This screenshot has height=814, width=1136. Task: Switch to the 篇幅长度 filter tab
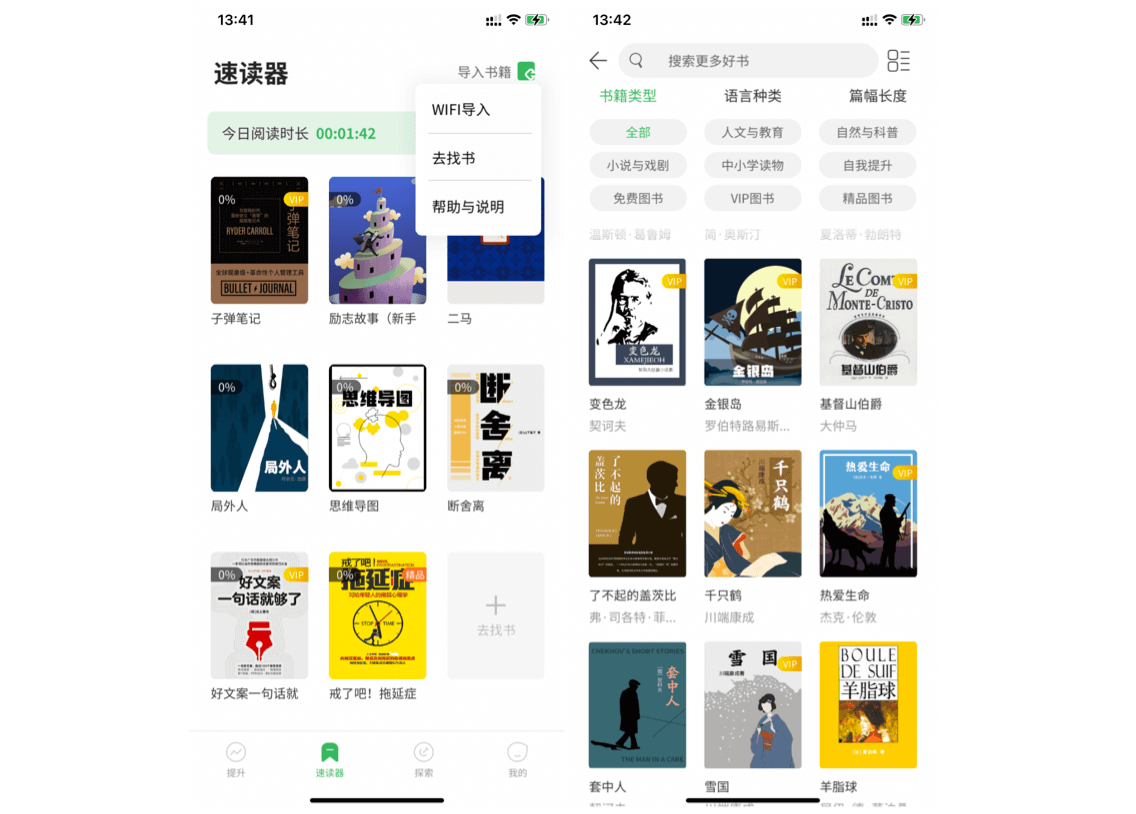[x=876, y=96]
